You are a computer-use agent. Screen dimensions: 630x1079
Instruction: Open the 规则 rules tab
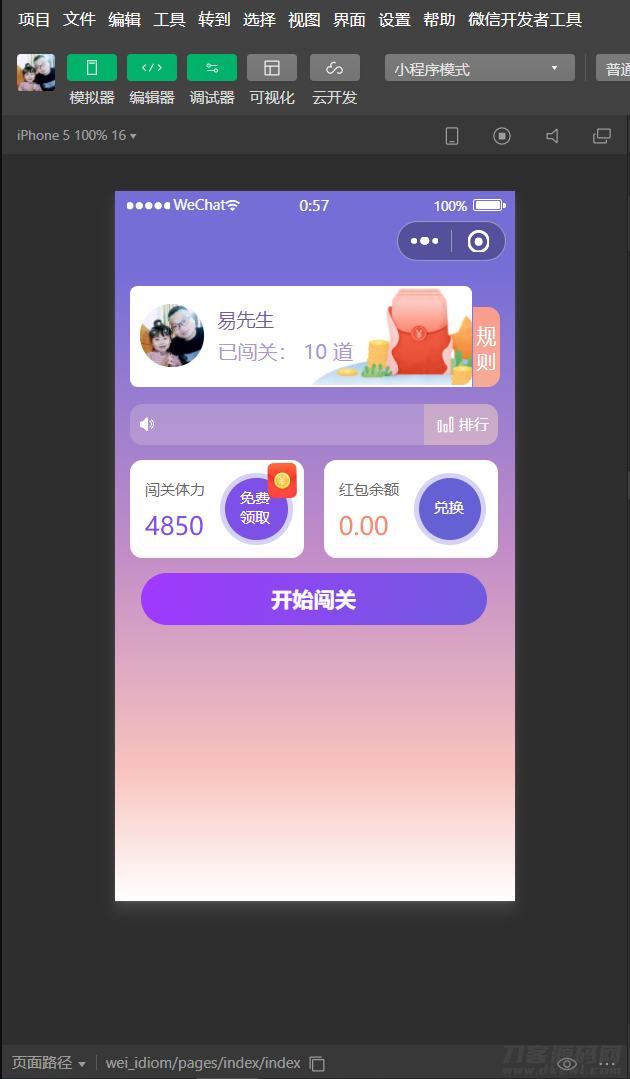[486, 347]
